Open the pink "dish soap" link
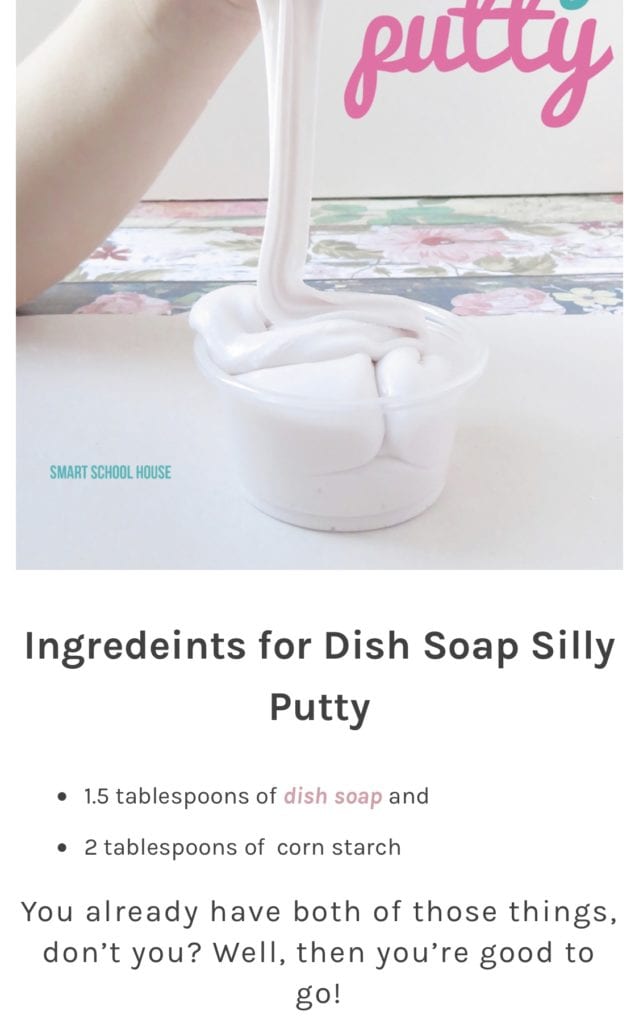 [333, 797]
